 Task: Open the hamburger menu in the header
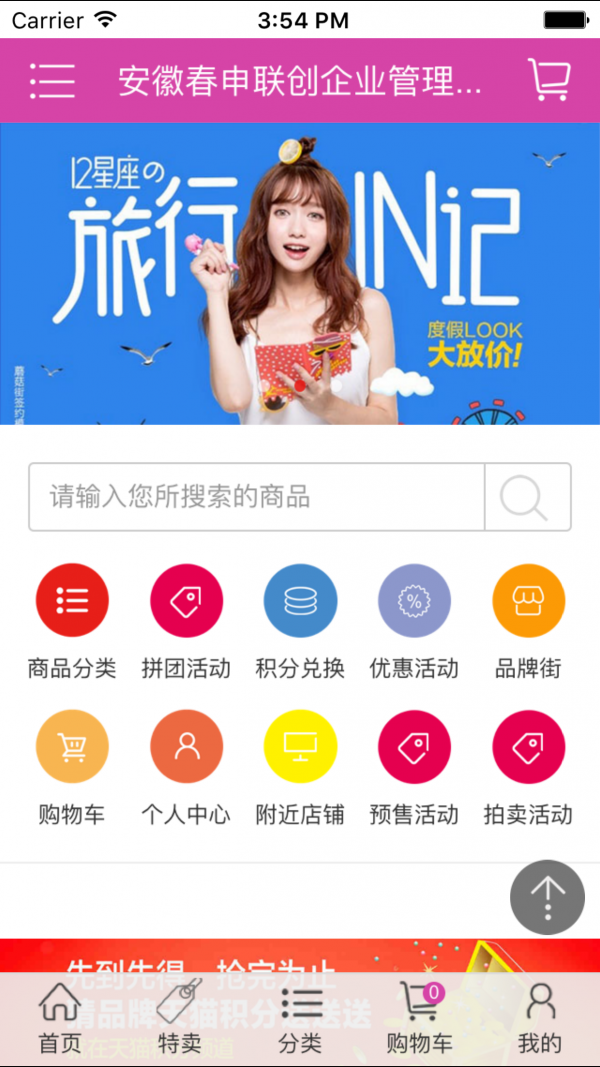click(53, 80)
